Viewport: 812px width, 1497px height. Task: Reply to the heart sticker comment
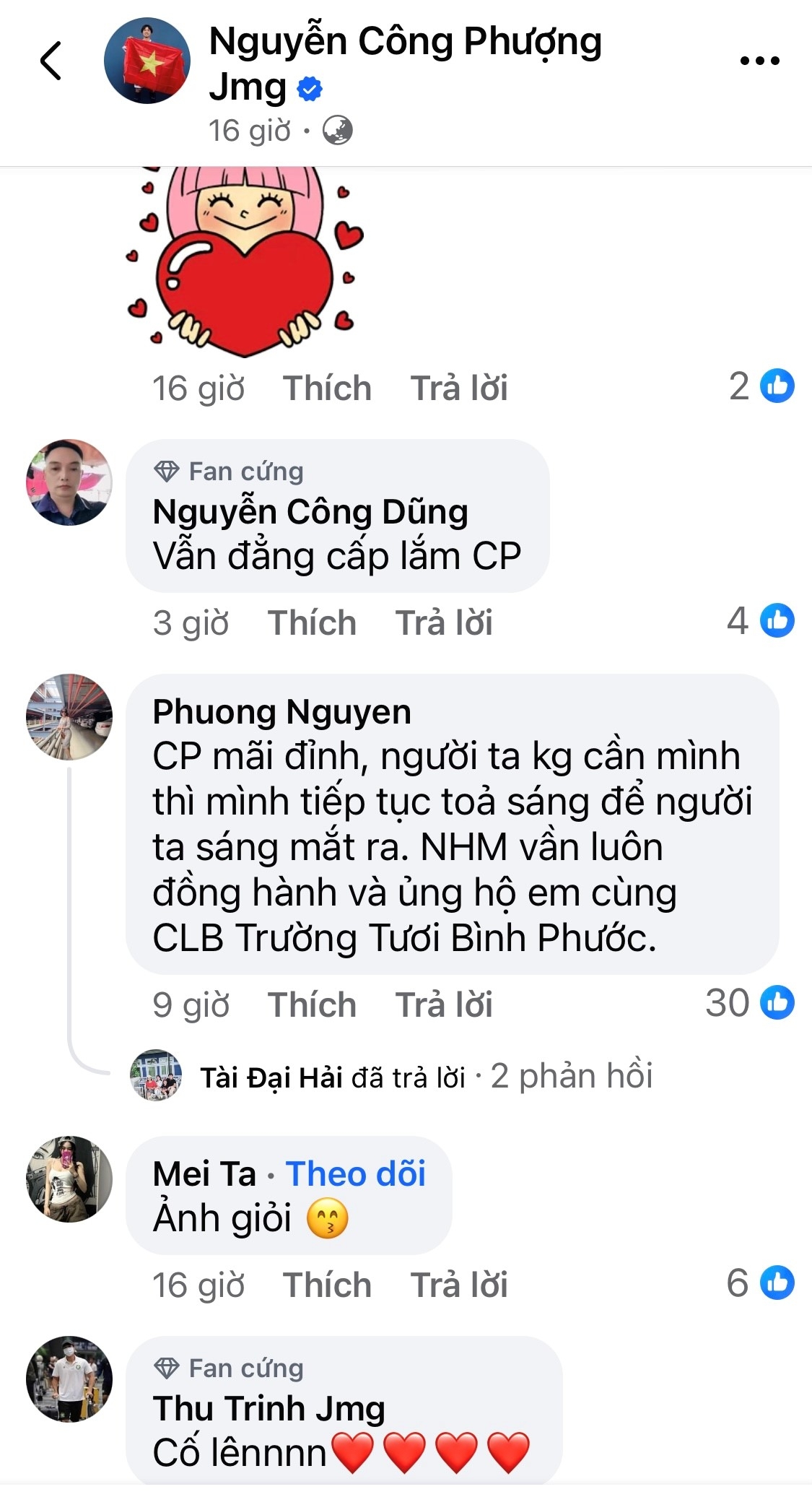[459, 388]
